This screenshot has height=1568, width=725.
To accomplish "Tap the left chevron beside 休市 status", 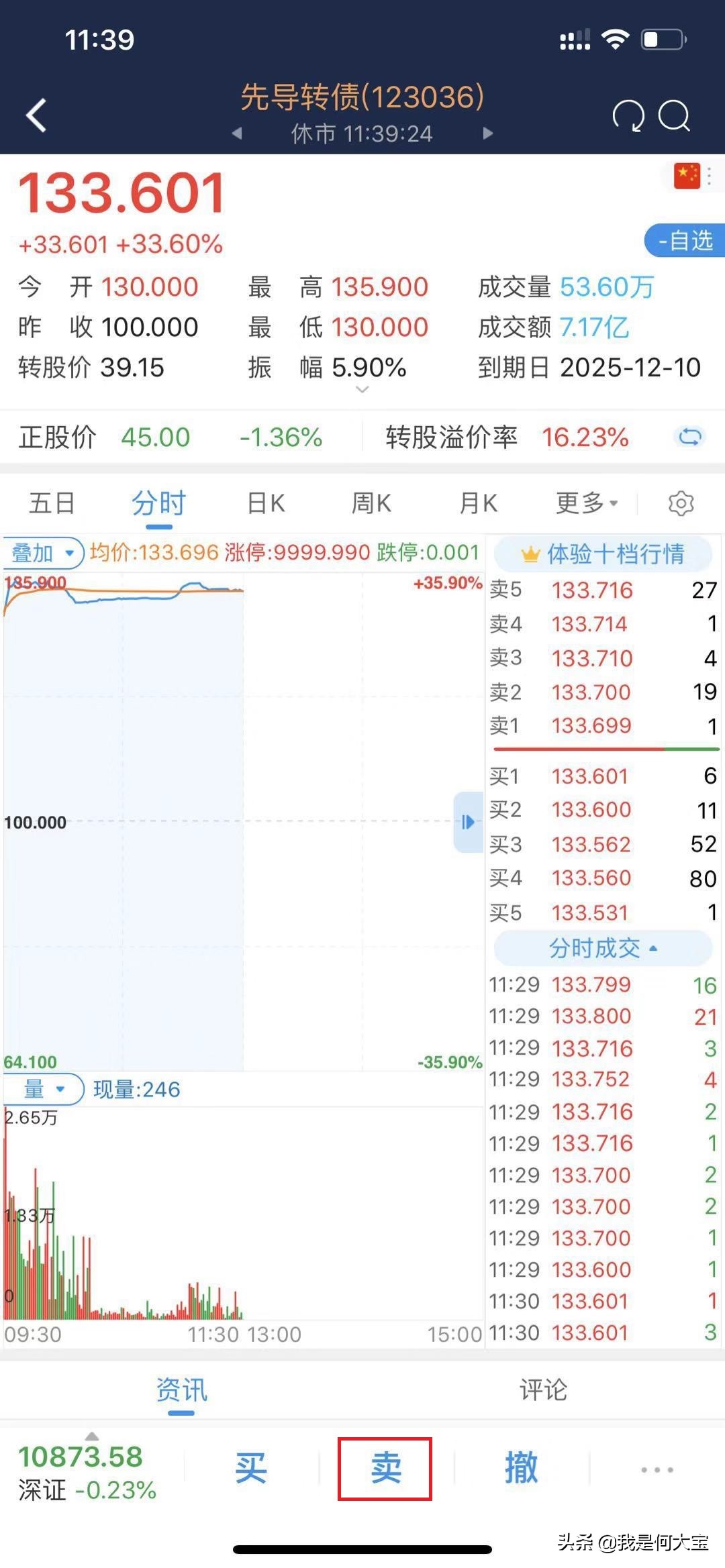I will [238, 133].
